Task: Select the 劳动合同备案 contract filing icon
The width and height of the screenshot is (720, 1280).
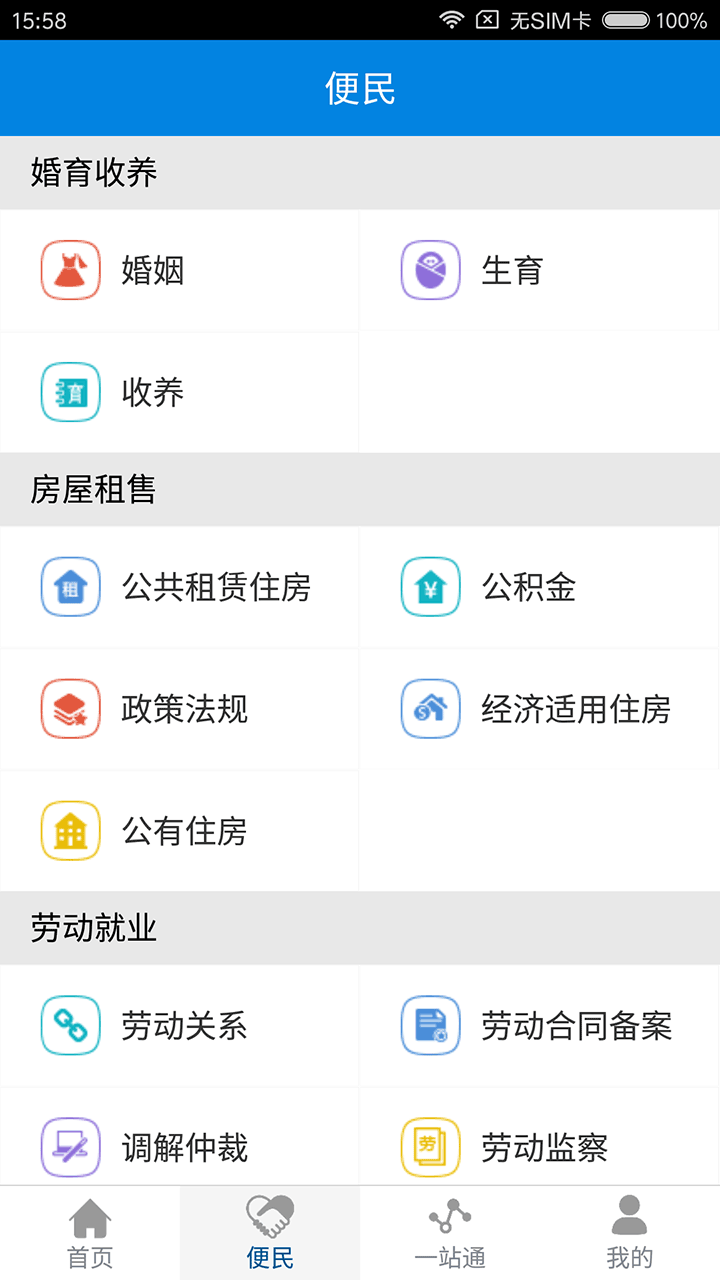Action: coord(430,1026)
